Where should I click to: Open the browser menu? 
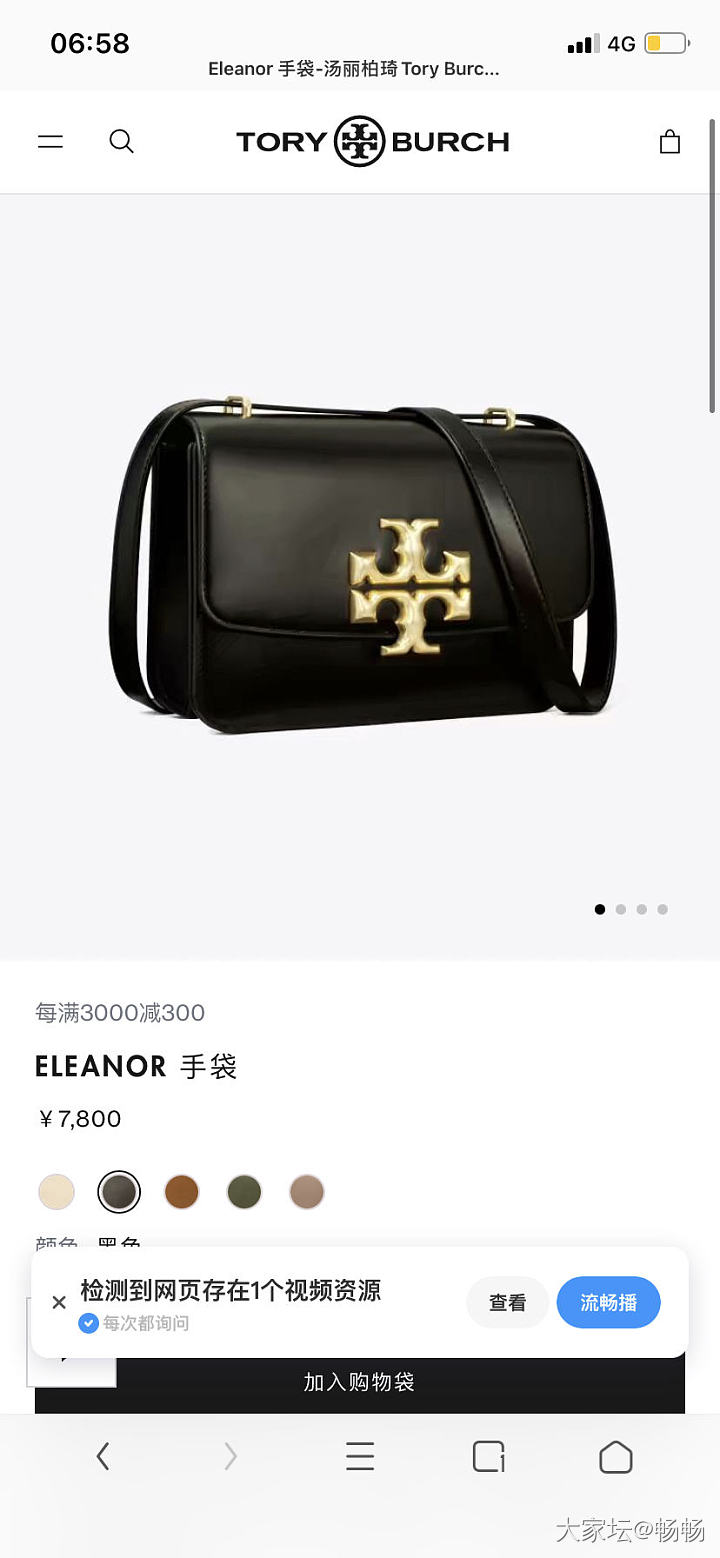pyautogui.click(x=360, y=1456)
